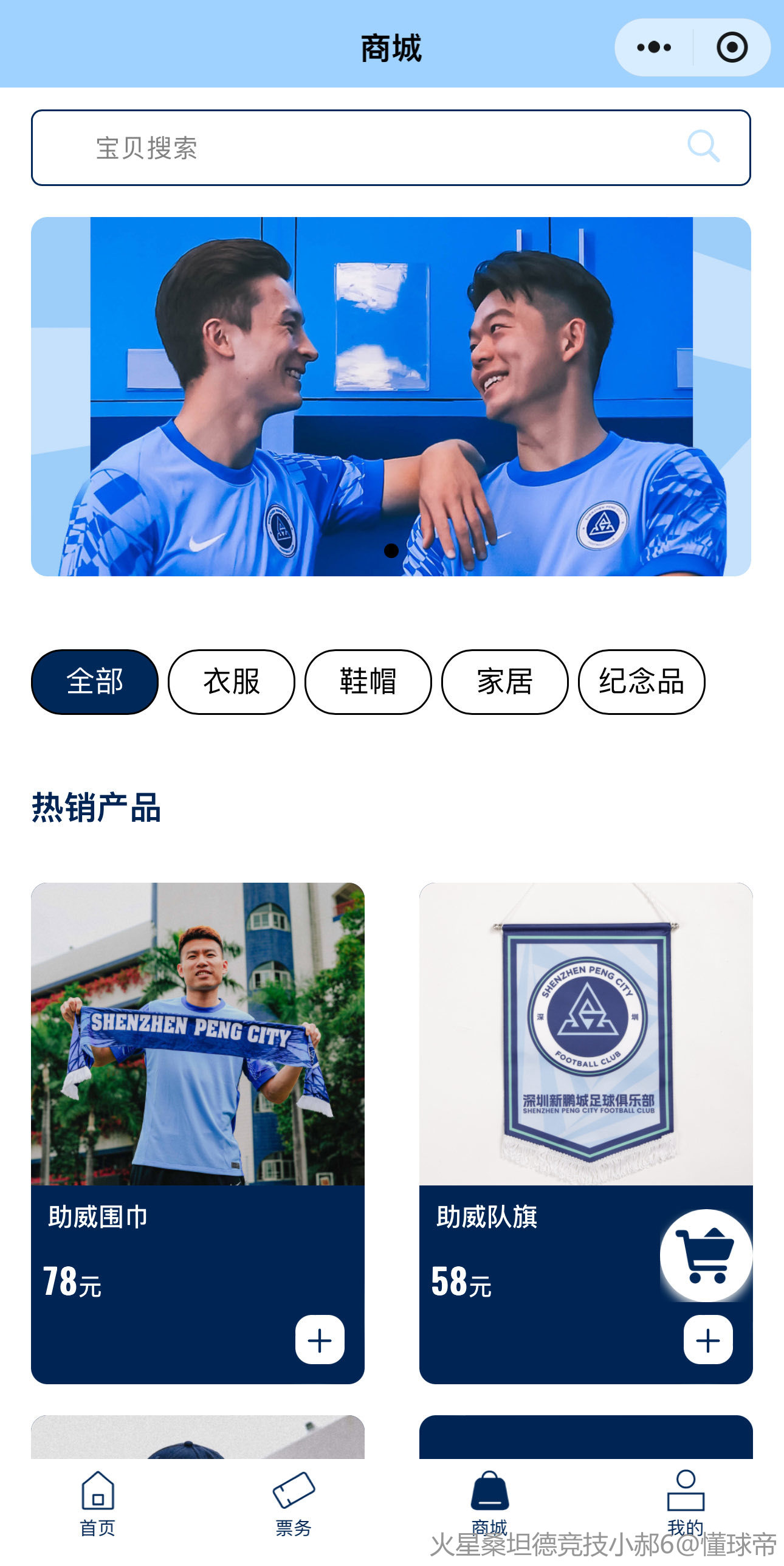Show the 鞋帽 category
784x1566 pixels.
click(x=368, y=681)
